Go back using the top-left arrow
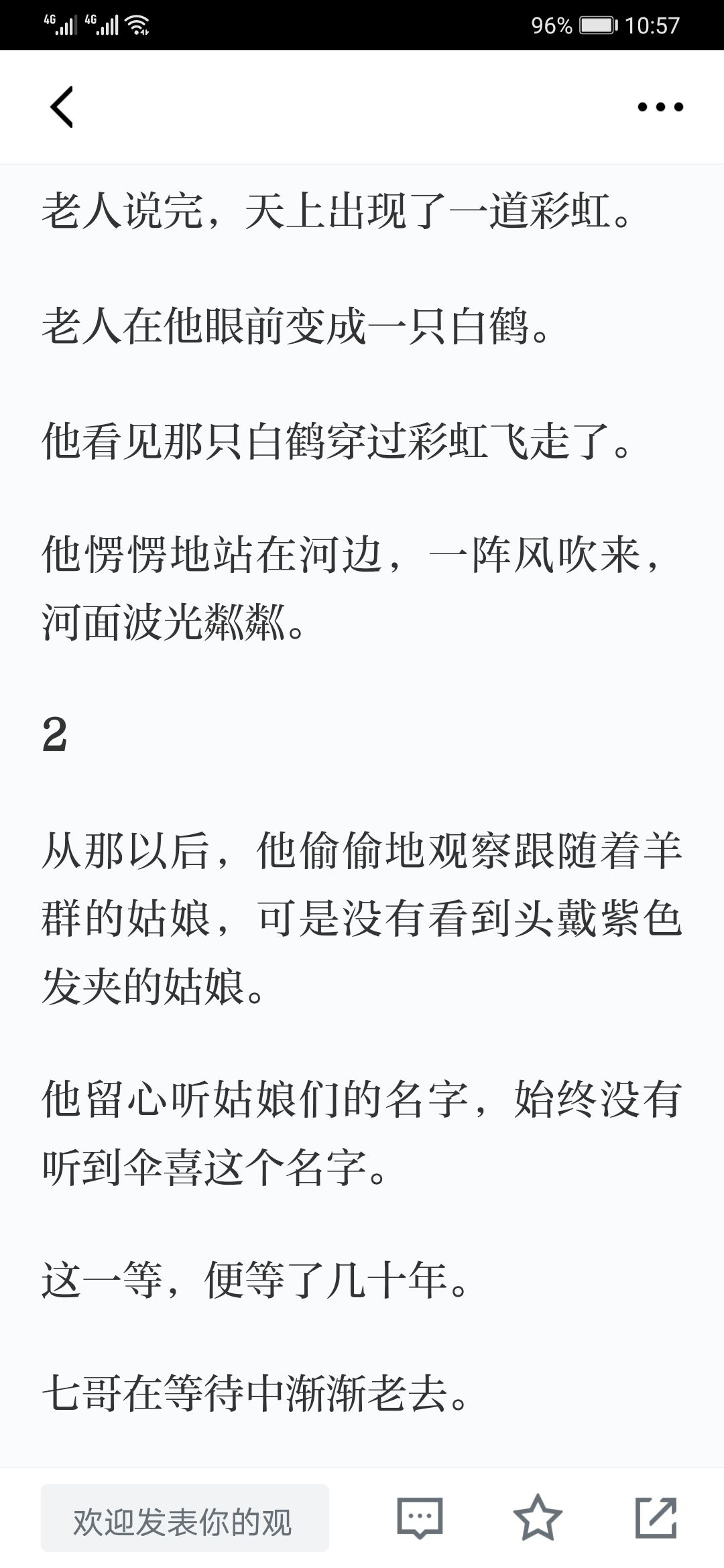This screenshot has height=1568, width=724. (62, 107)
